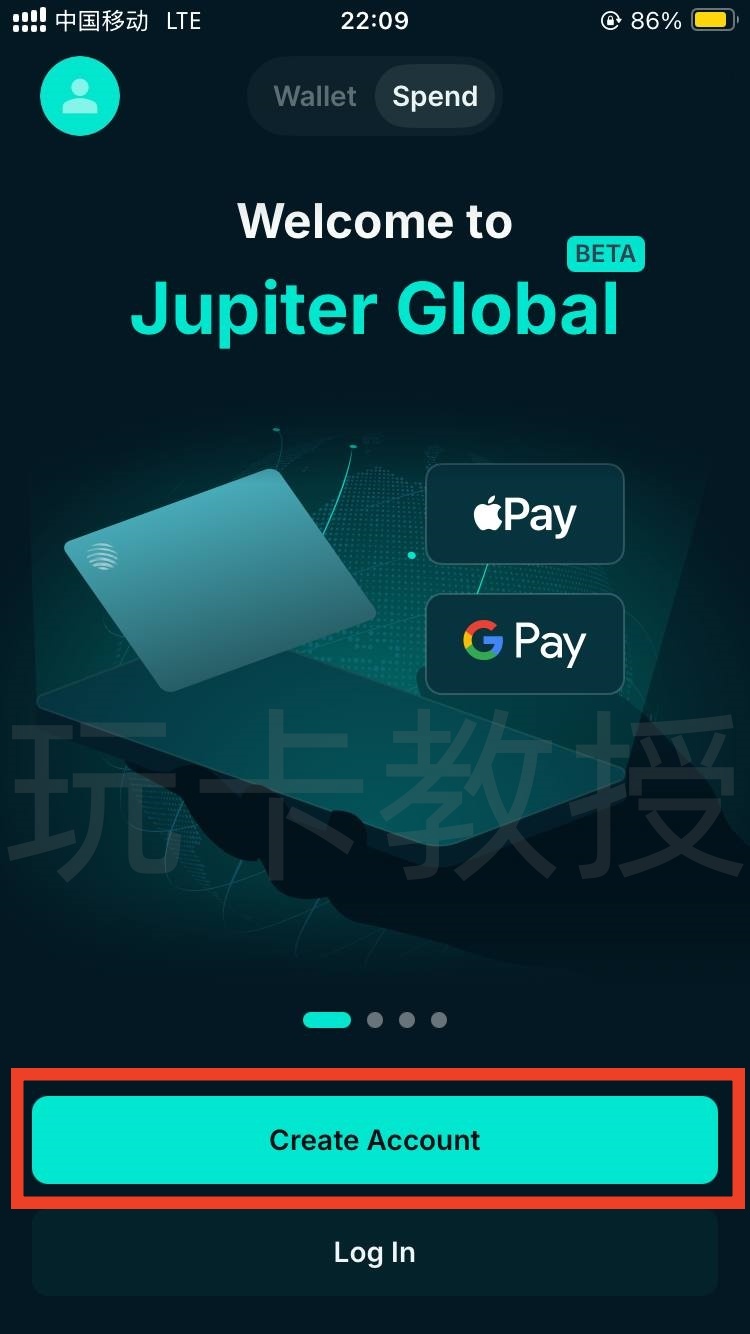Screen dimensions: 750x1334
Task: Tap the Apple Pay logo
Action: pos(524,514)
